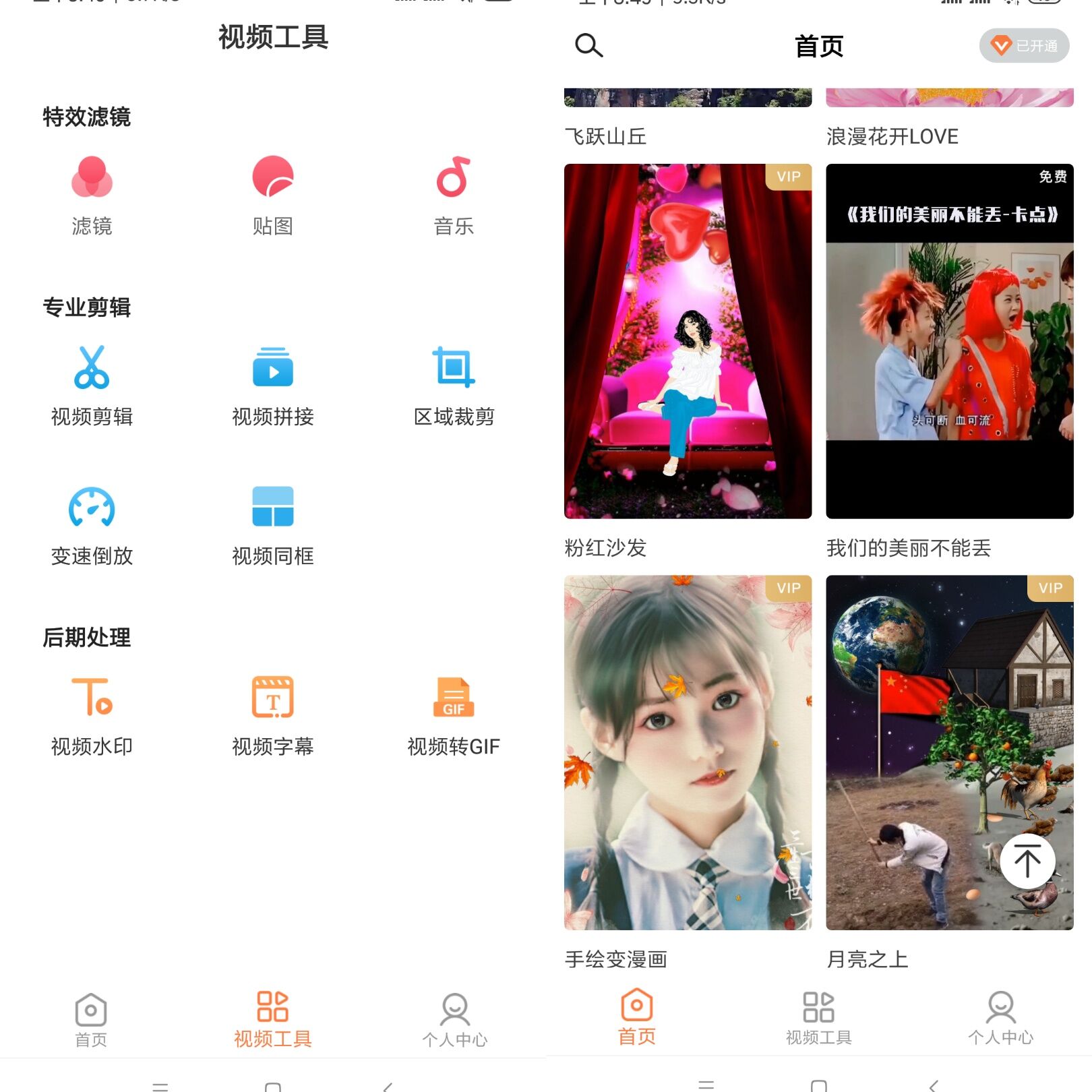Tap the back-to-top arrow button

[x=1027, y=861]
